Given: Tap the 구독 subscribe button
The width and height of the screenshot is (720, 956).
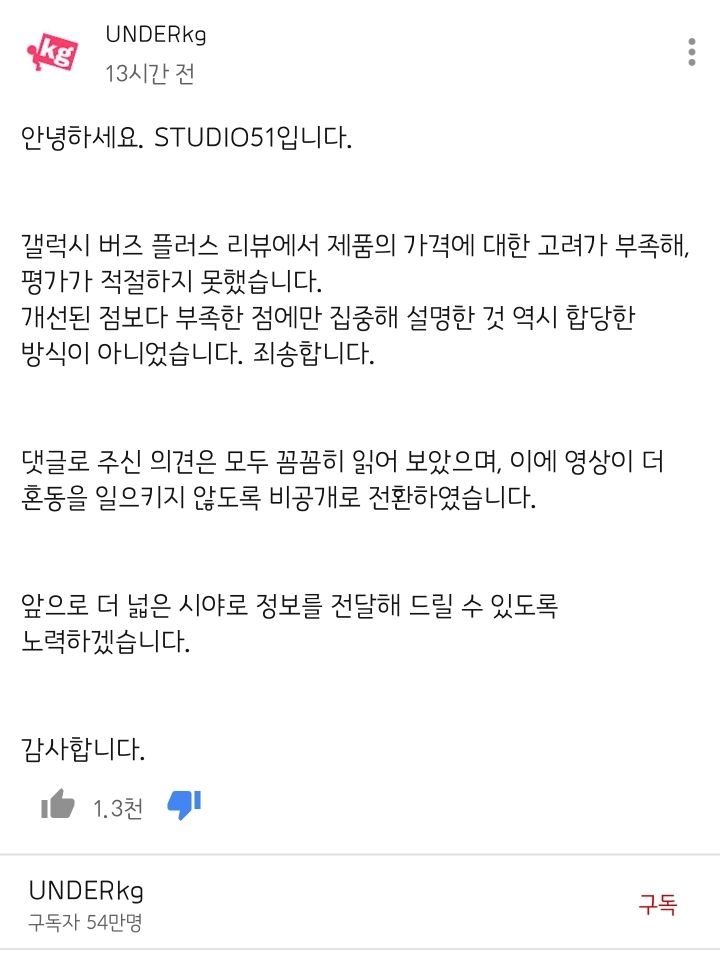Looking at the screenshot, I should coord(657,904).
